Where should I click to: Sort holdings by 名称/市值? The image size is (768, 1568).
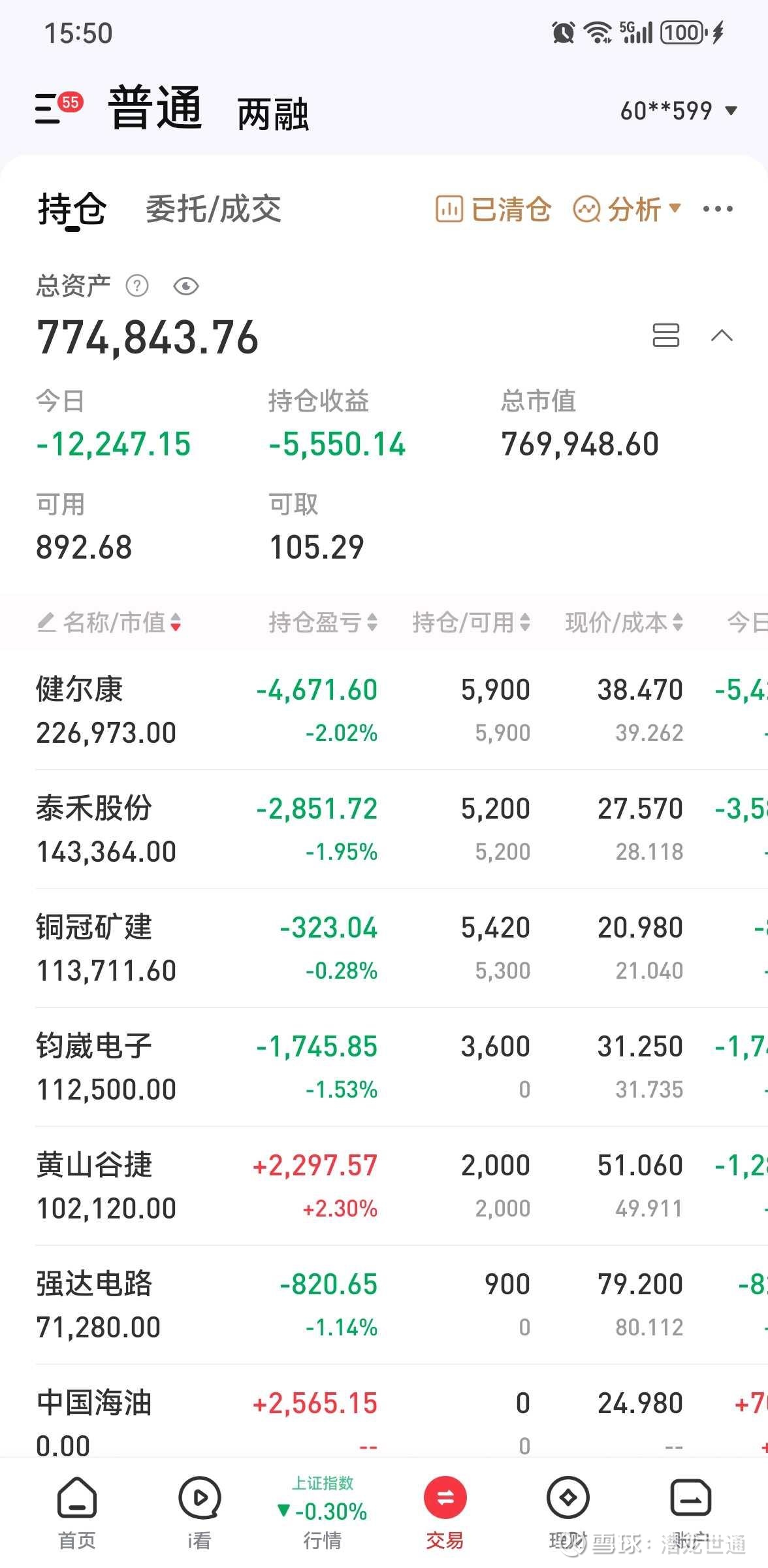[110, 623]
